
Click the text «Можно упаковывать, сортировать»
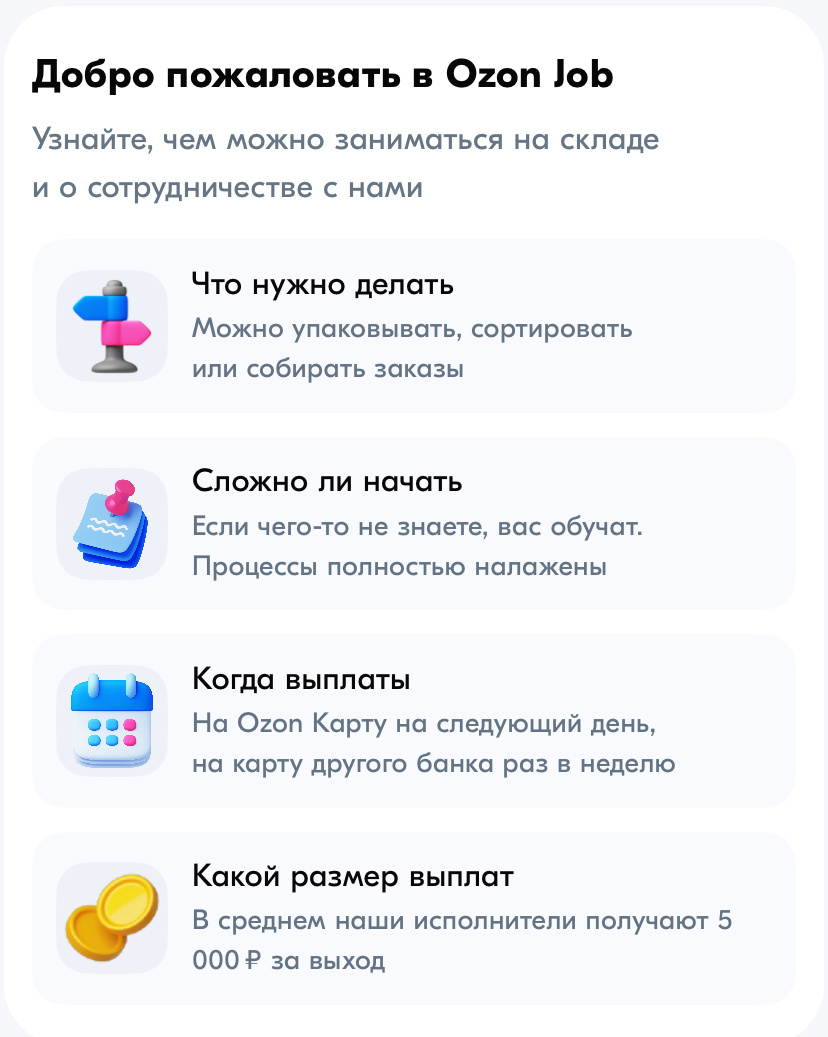tap(412, 328)
